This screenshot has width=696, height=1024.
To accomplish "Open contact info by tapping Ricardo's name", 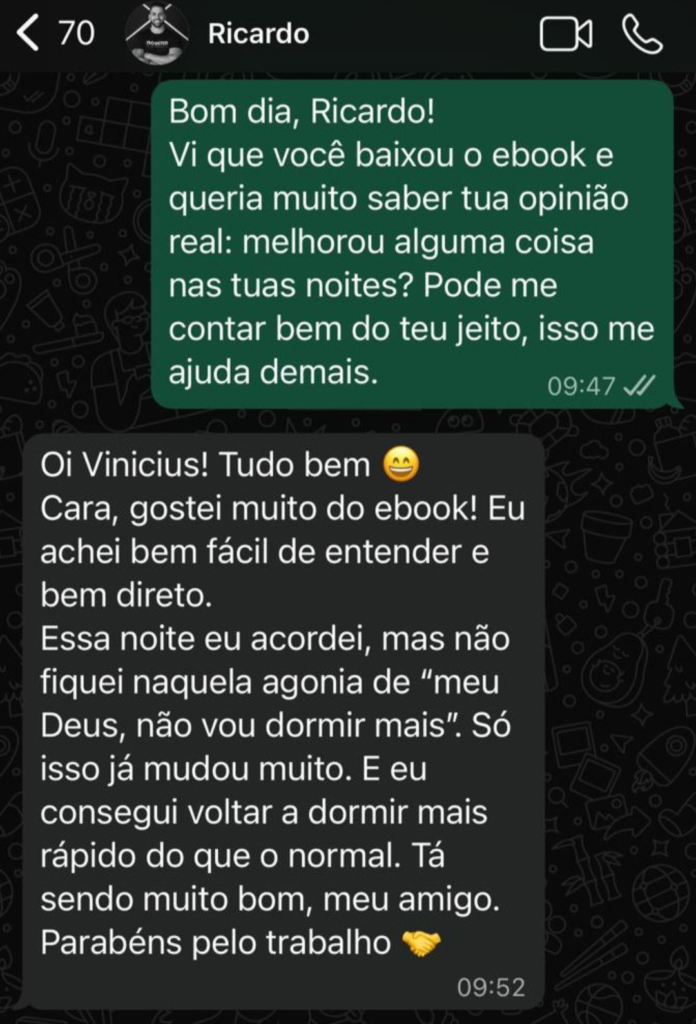I will [x=258, y=34].
